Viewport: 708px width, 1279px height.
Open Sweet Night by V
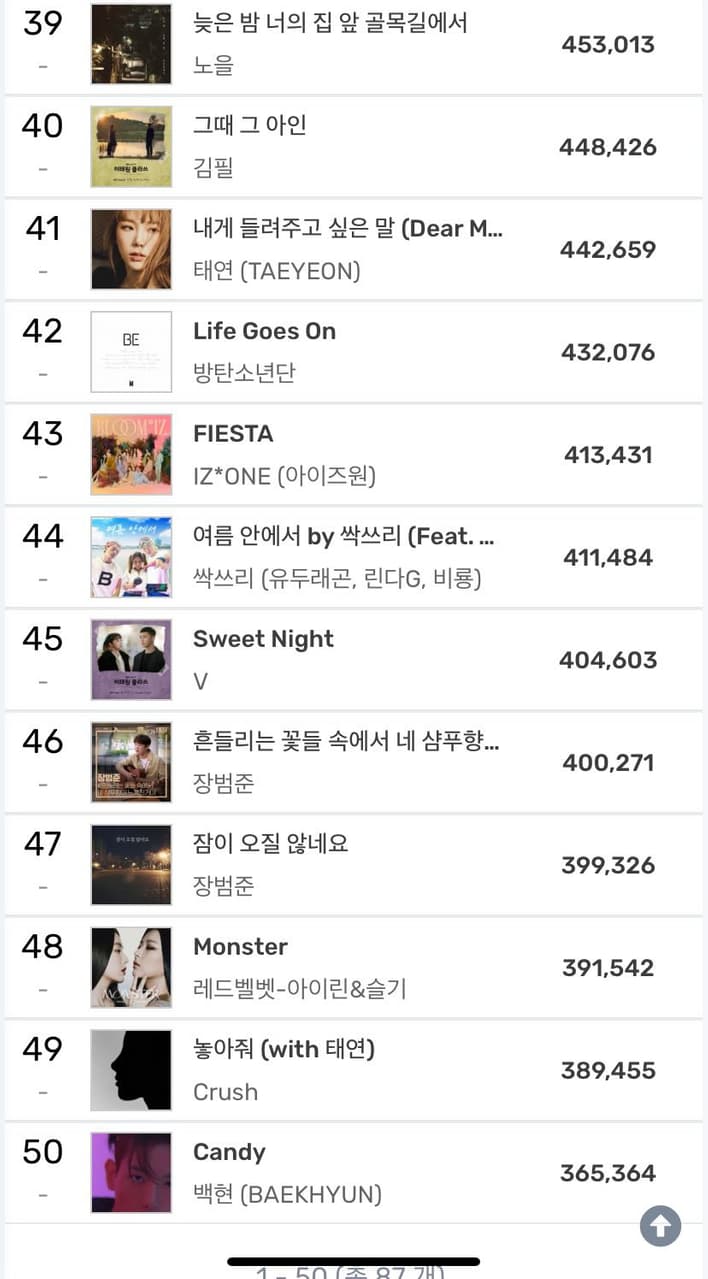pyautogui.click(x=263, y=640)
